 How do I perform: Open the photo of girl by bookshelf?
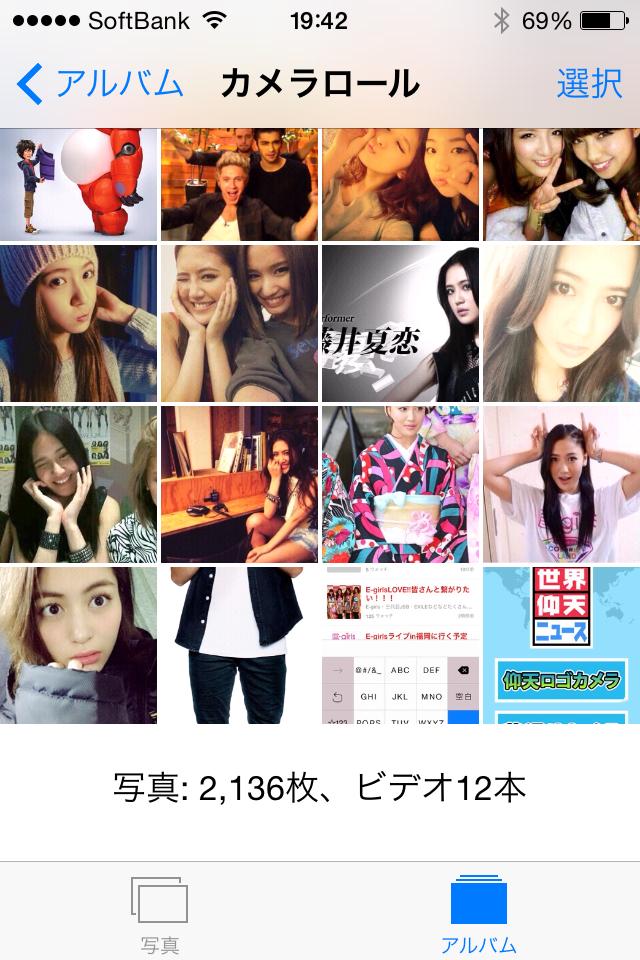pos(239,484)
